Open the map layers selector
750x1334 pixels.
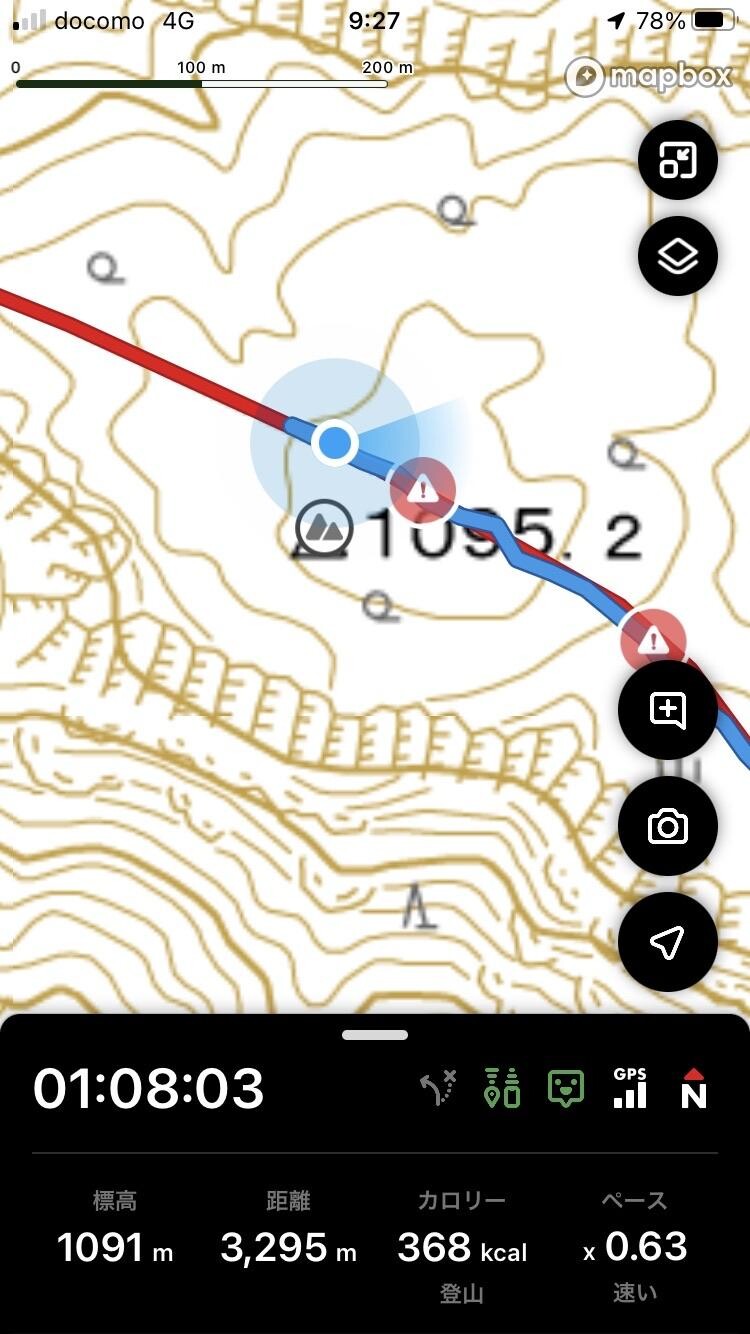tap(678, 257)
